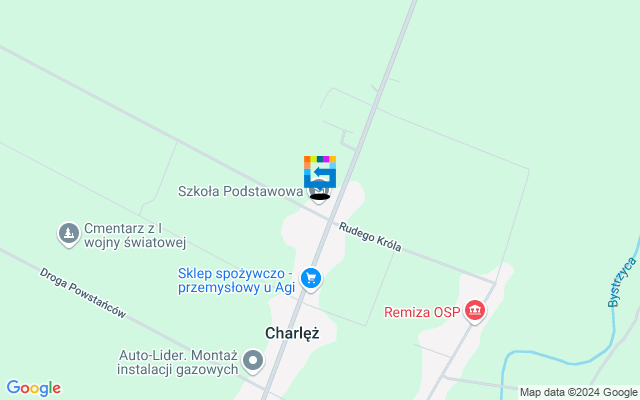Tap the custom marker near Szkoła Podstawowa
This screenshot has height=400, width=640.
click(320, 171)
